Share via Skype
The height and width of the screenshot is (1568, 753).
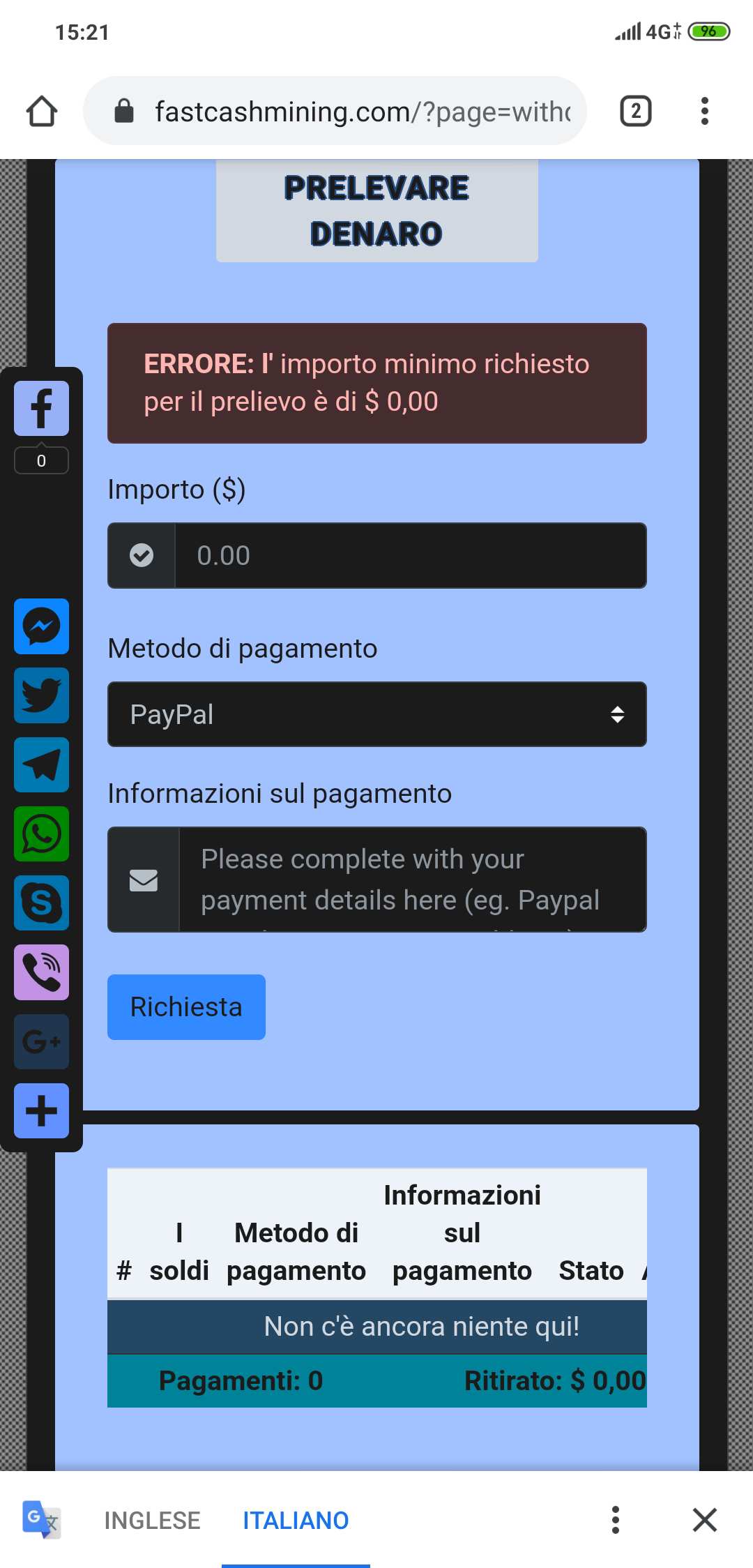41,903
